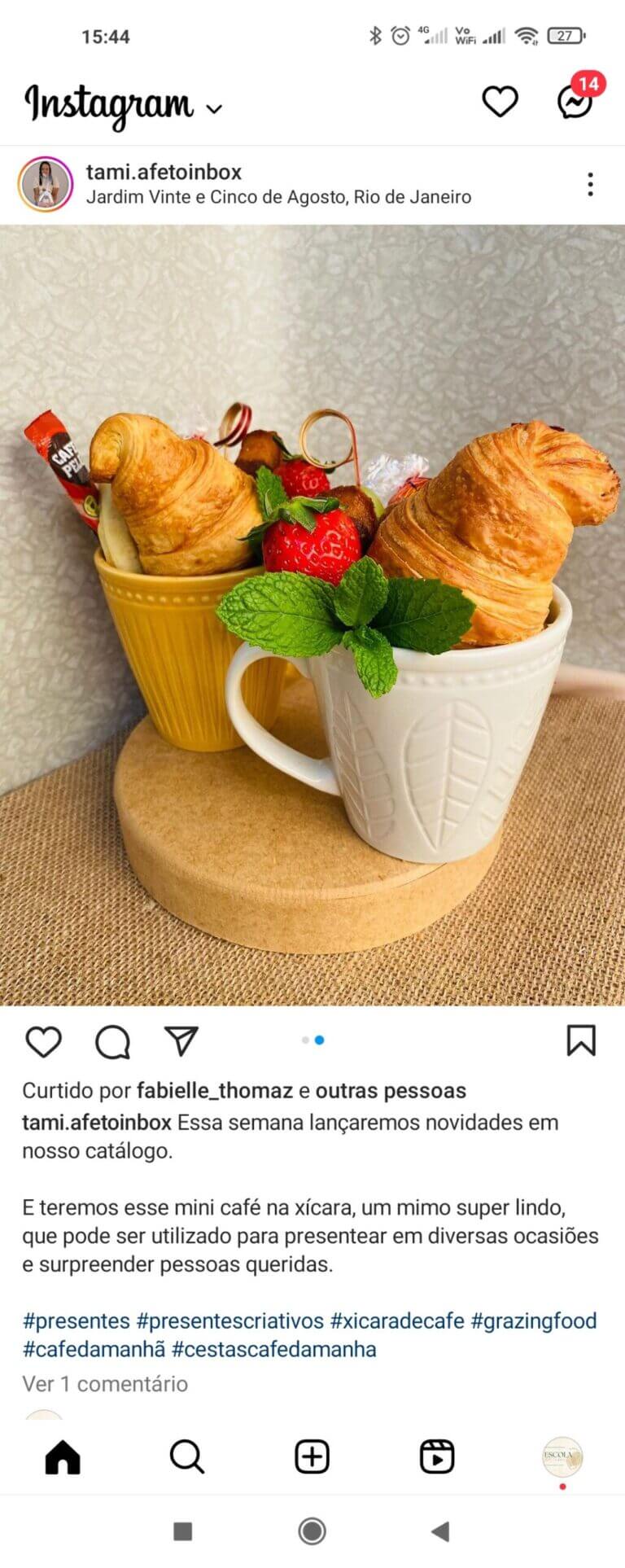Create a new post
The height and width of the screenshot is (1568, 625).
click(312, 1457)
